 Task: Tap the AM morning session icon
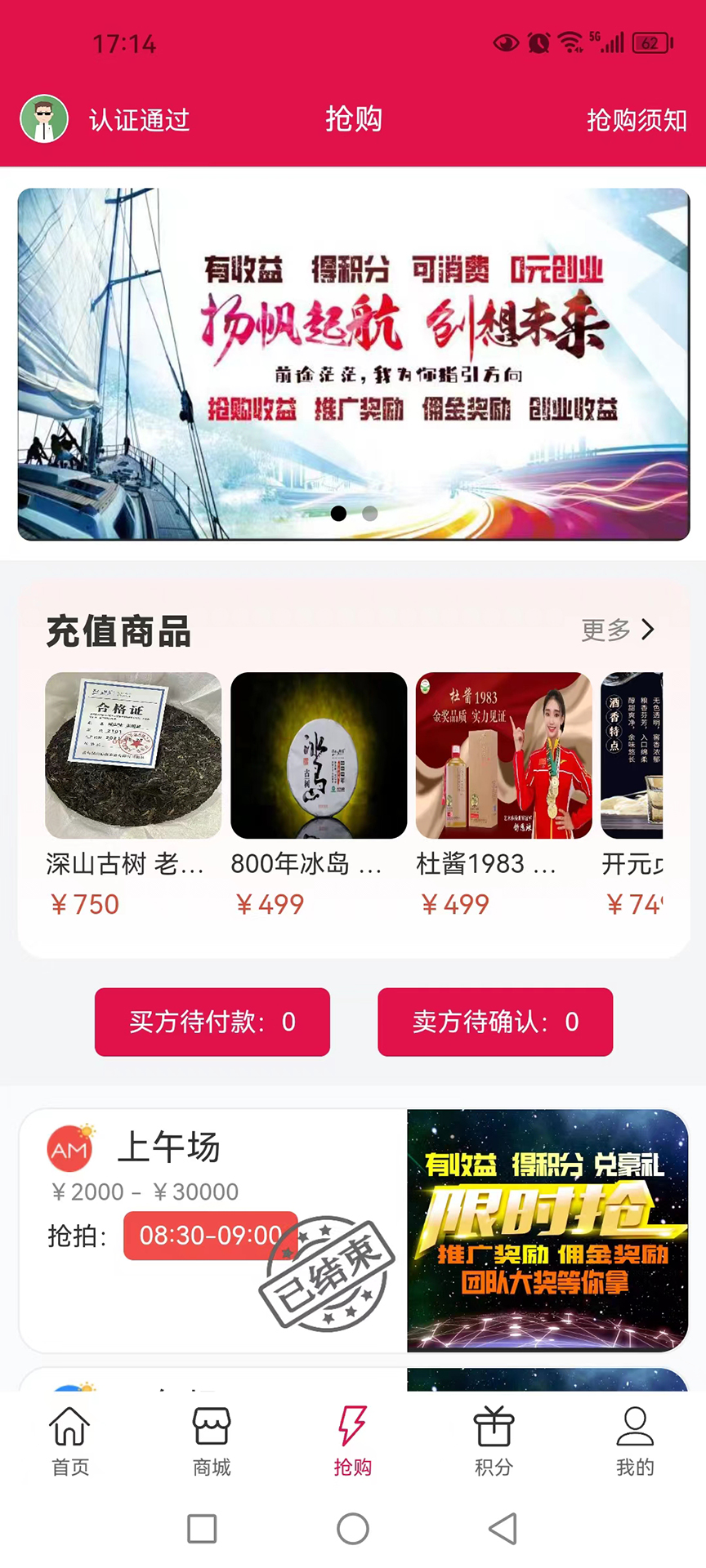coord(69,1147)
